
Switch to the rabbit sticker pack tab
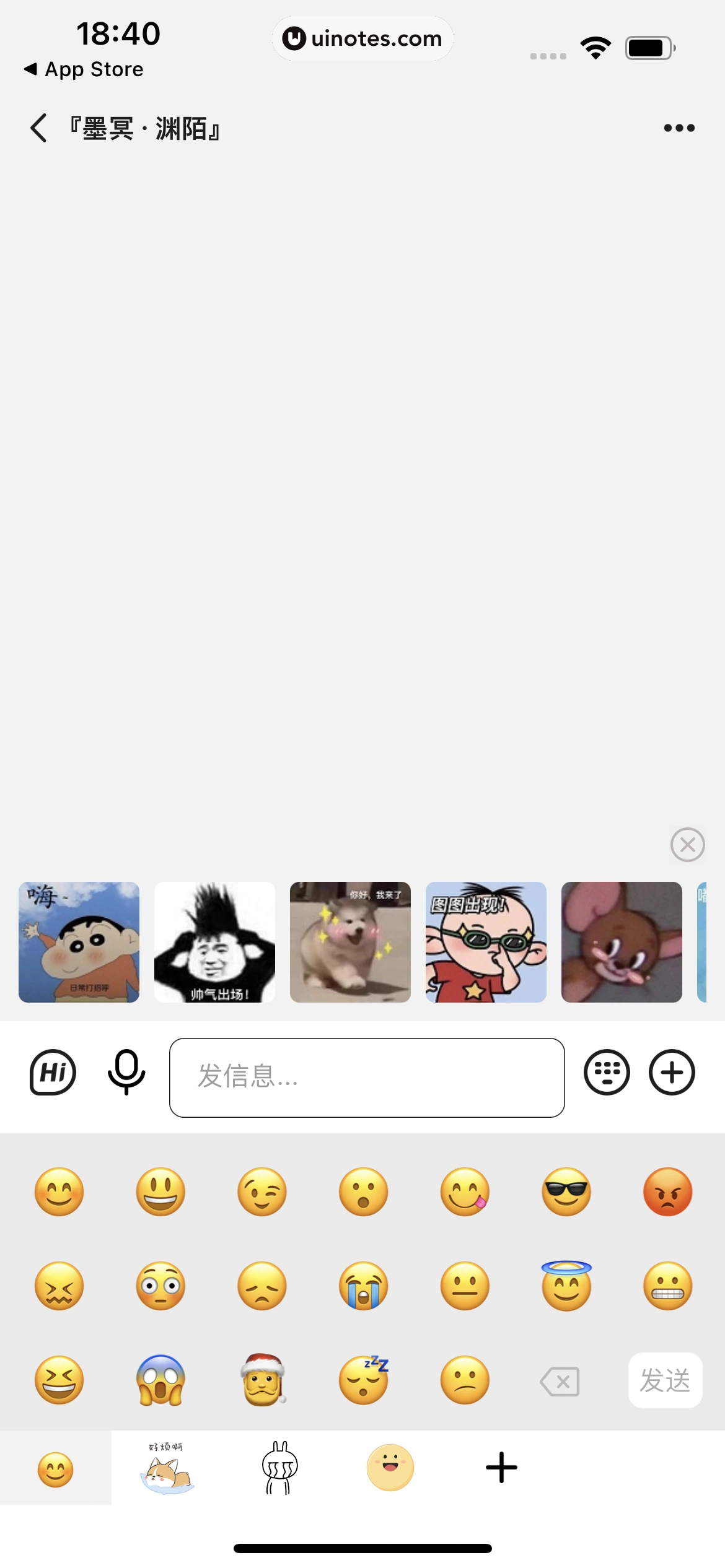(277, 1468)
